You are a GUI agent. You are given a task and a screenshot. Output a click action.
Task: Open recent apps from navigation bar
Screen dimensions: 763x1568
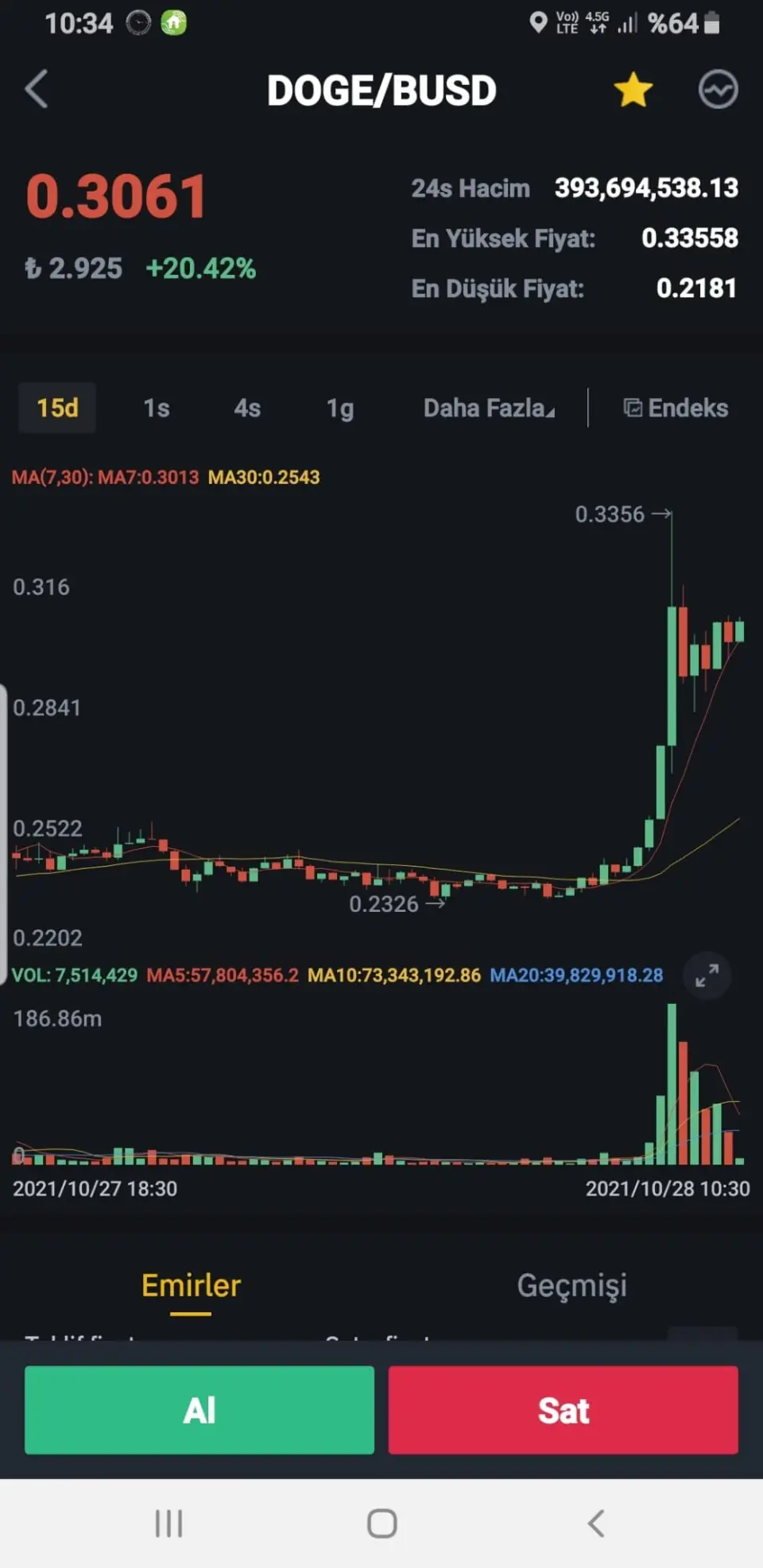[168, 1524]
